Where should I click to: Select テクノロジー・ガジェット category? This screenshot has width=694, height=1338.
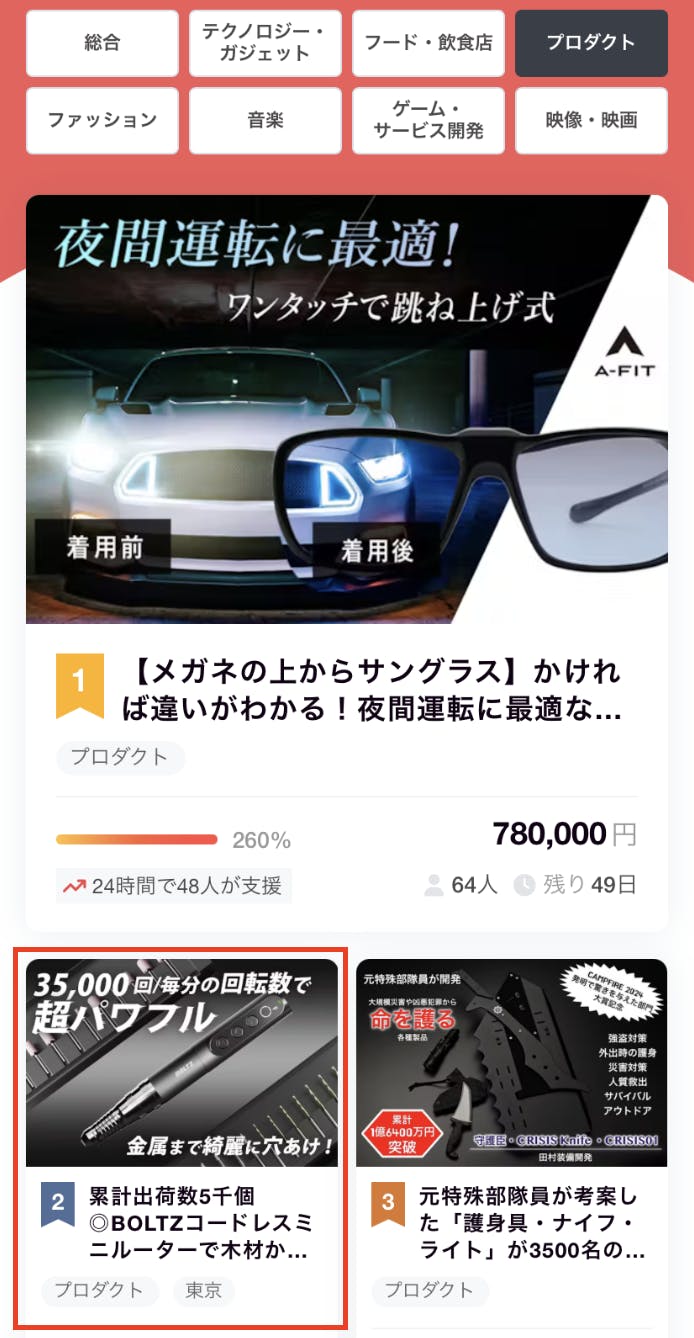click(265, 43)
